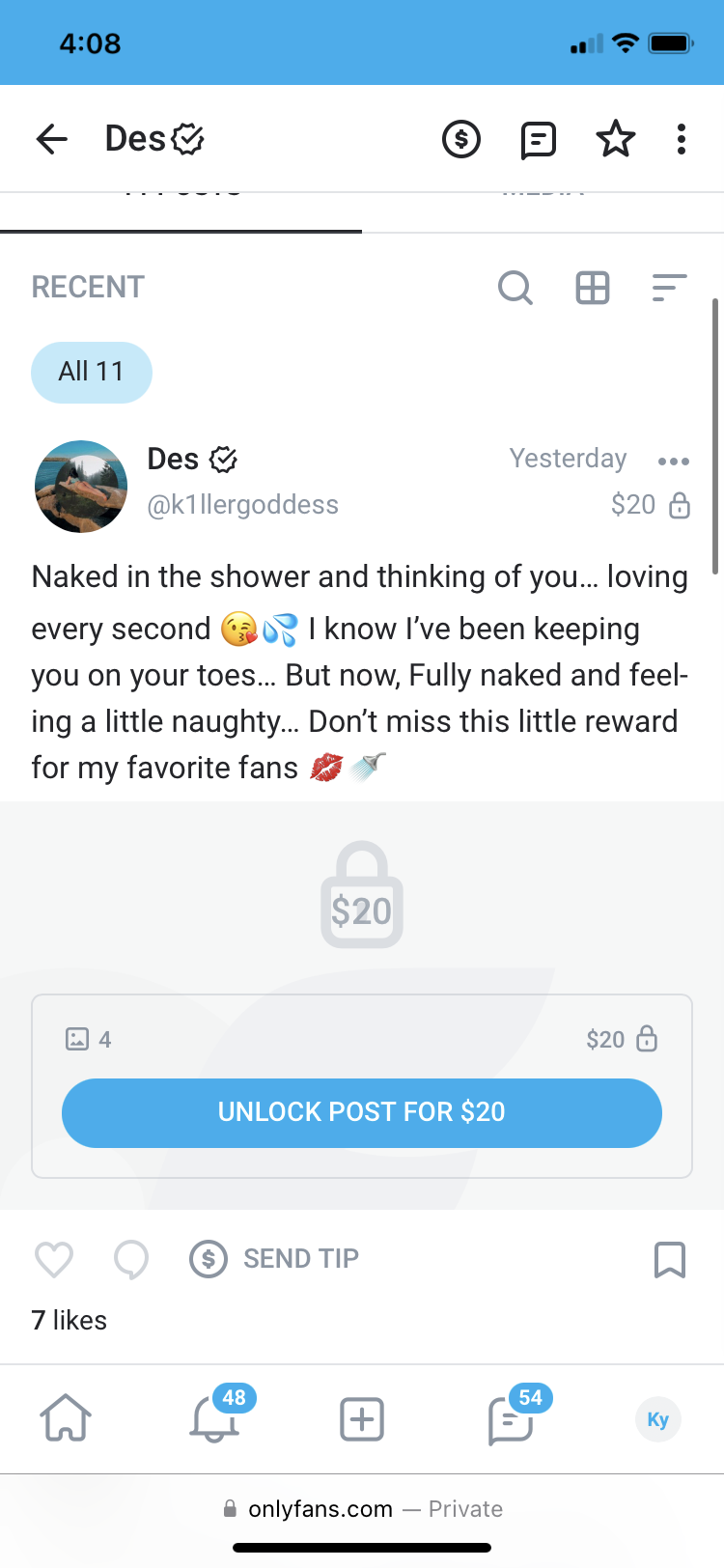This screenshot has height=1568, width=724.
Task: Add Des to favorites with the star
Action: pyautogui.click(x=615, y=140)
